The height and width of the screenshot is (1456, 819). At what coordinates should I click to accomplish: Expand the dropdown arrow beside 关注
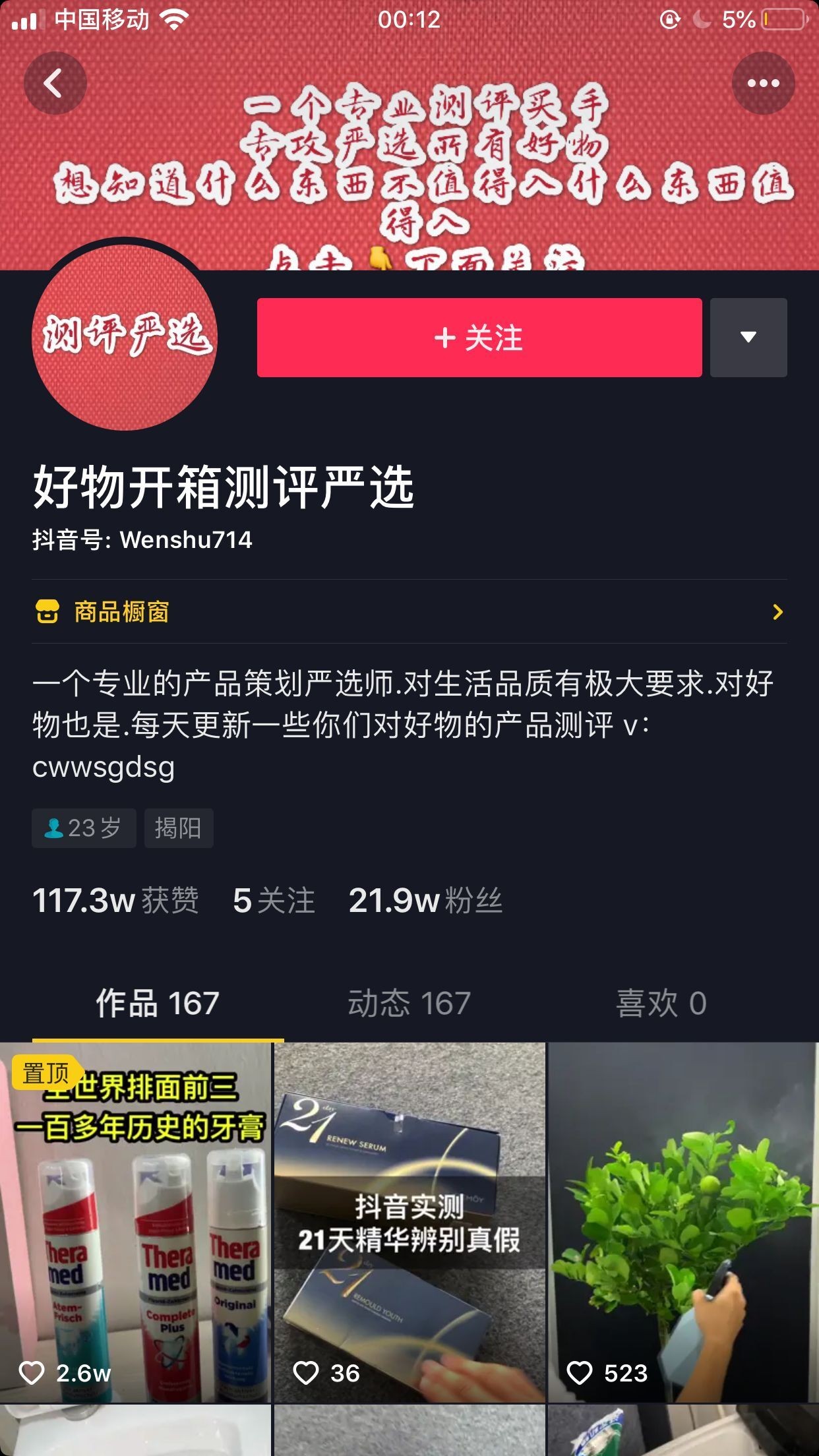[x=748, y=338]
